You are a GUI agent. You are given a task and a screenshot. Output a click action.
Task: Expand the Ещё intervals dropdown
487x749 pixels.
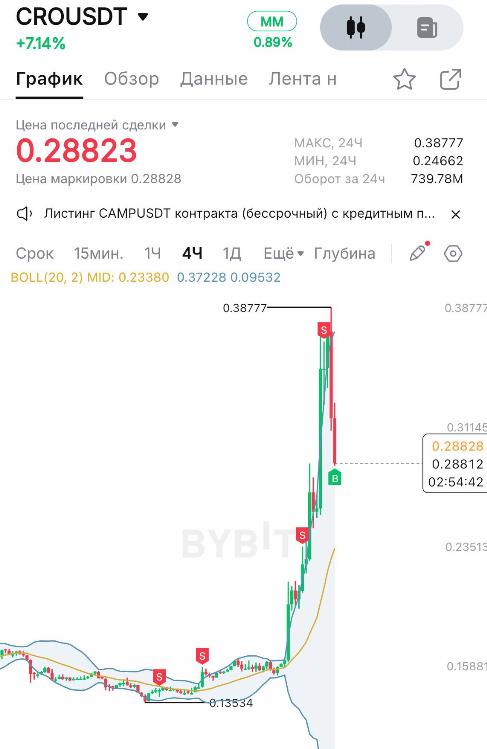284,254
